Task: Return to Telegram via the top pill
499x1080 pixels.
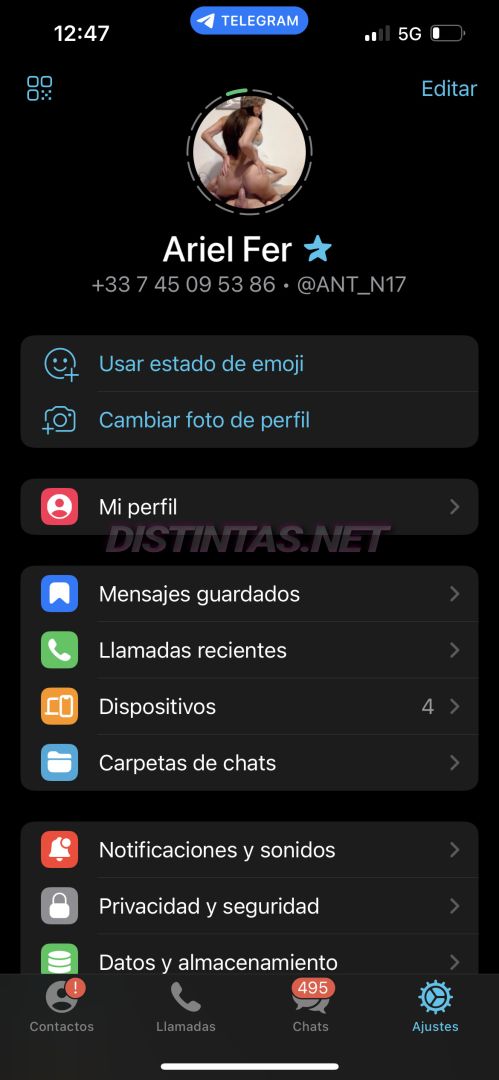Action: tap(249, 21)
